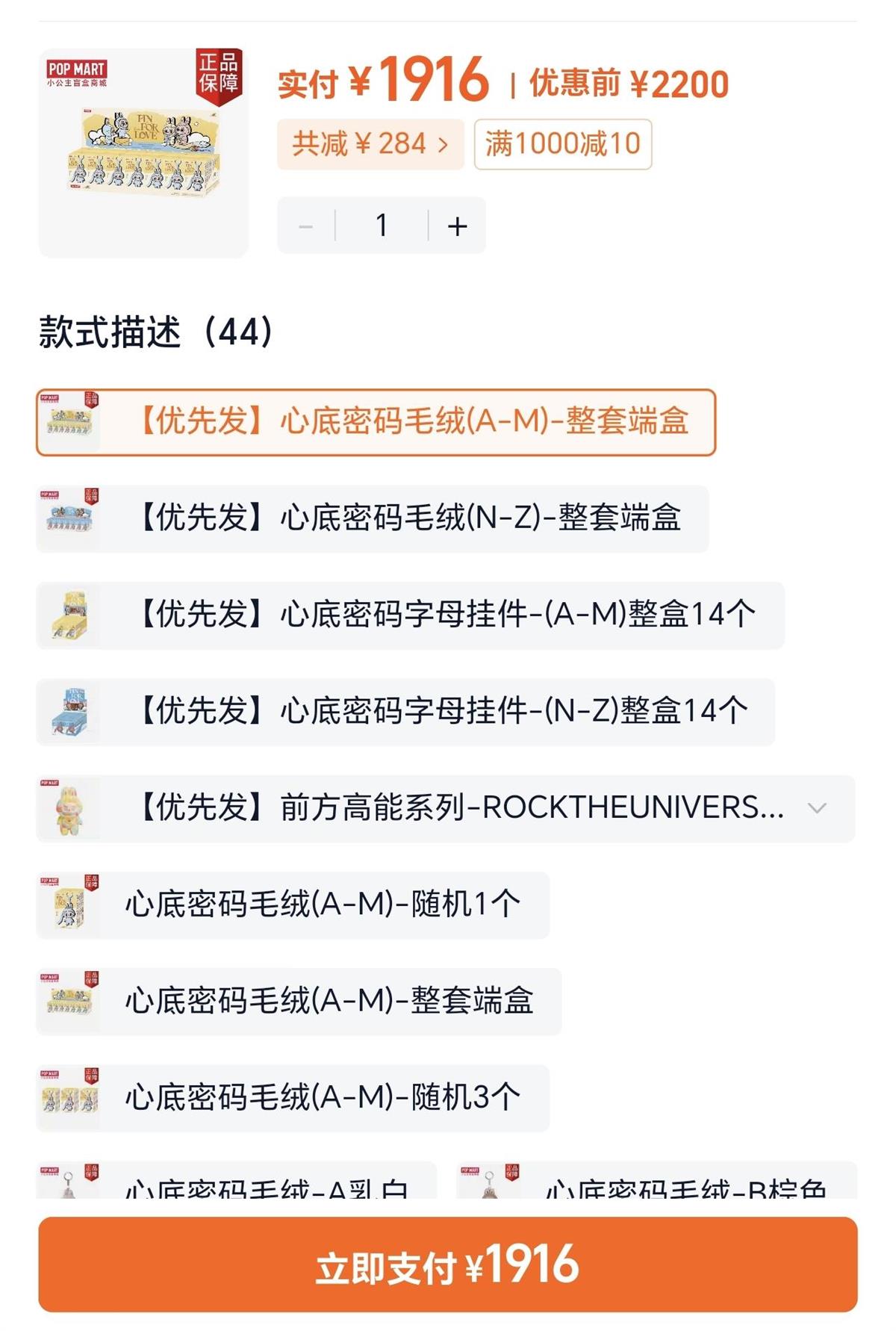Open details via the chevron after ROCKTHEUNIVERS option
The image size is (896, 1331).
pos(814,808)
